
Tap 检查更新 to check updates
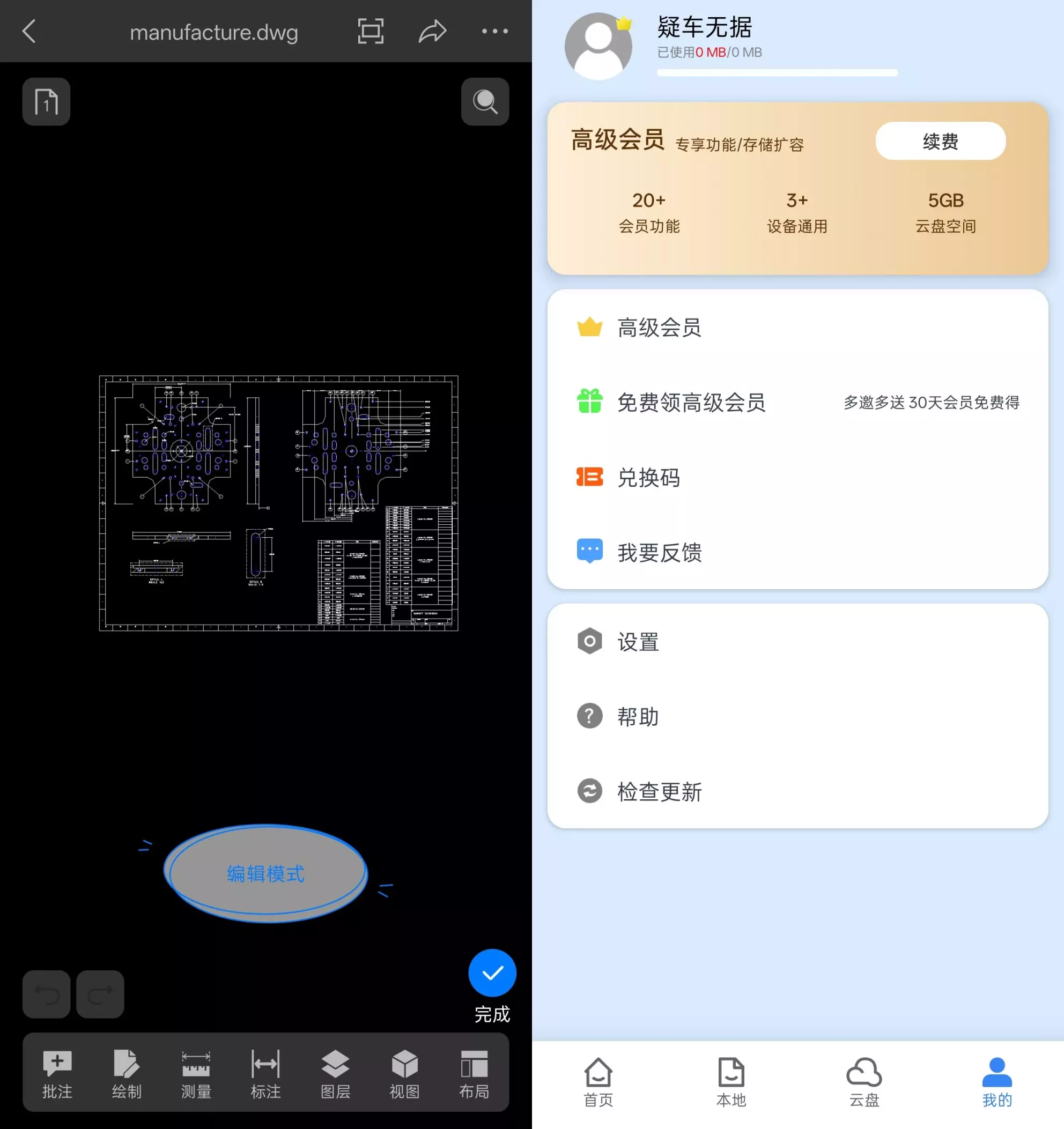(x=797, y=791)
